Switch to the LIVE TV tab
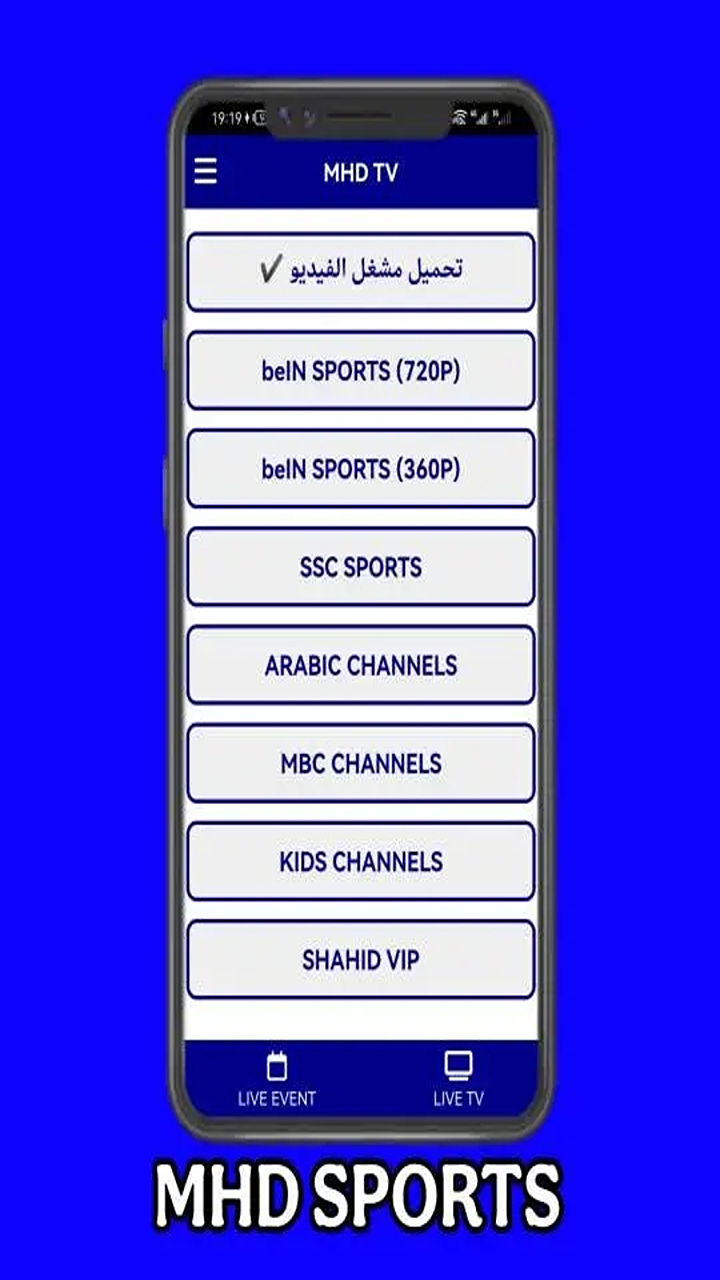The width and height of the screenshot is (720, 1280). point(459,1078)
